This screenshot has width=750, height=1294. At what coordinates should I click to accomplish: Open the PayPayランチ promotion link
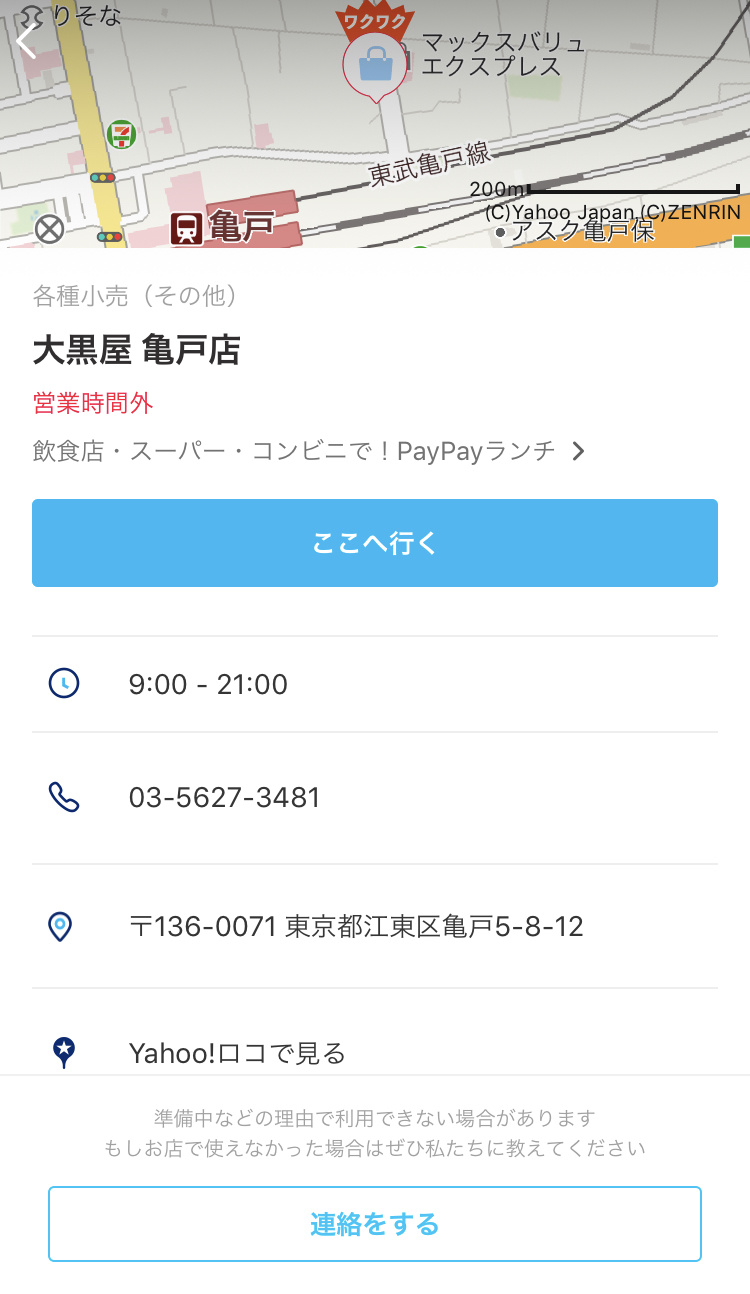(309, 451)
